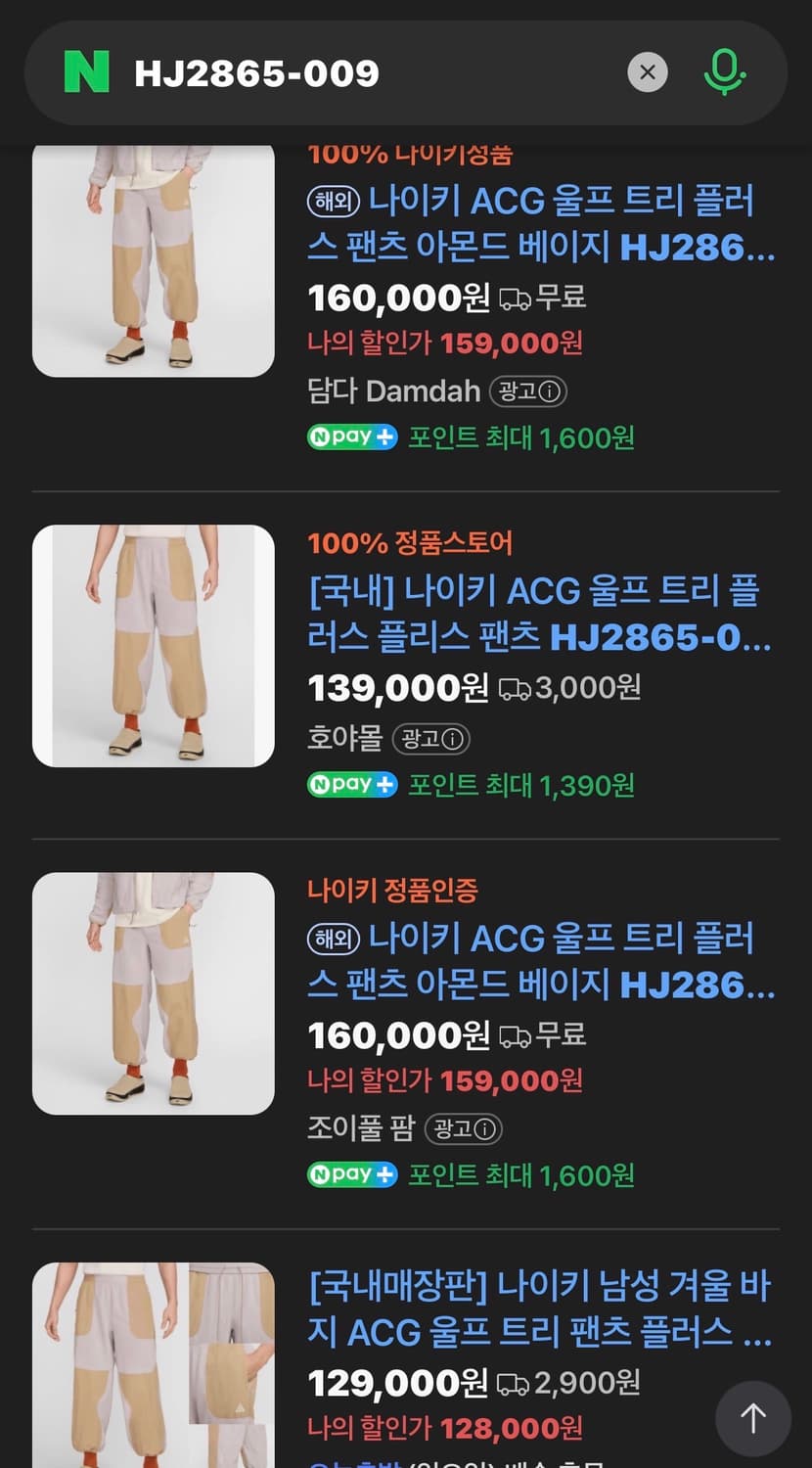Tap 포인트 최대 1,390원 points text
This screenshot has width=812, height=1468.
click(523, 784)
